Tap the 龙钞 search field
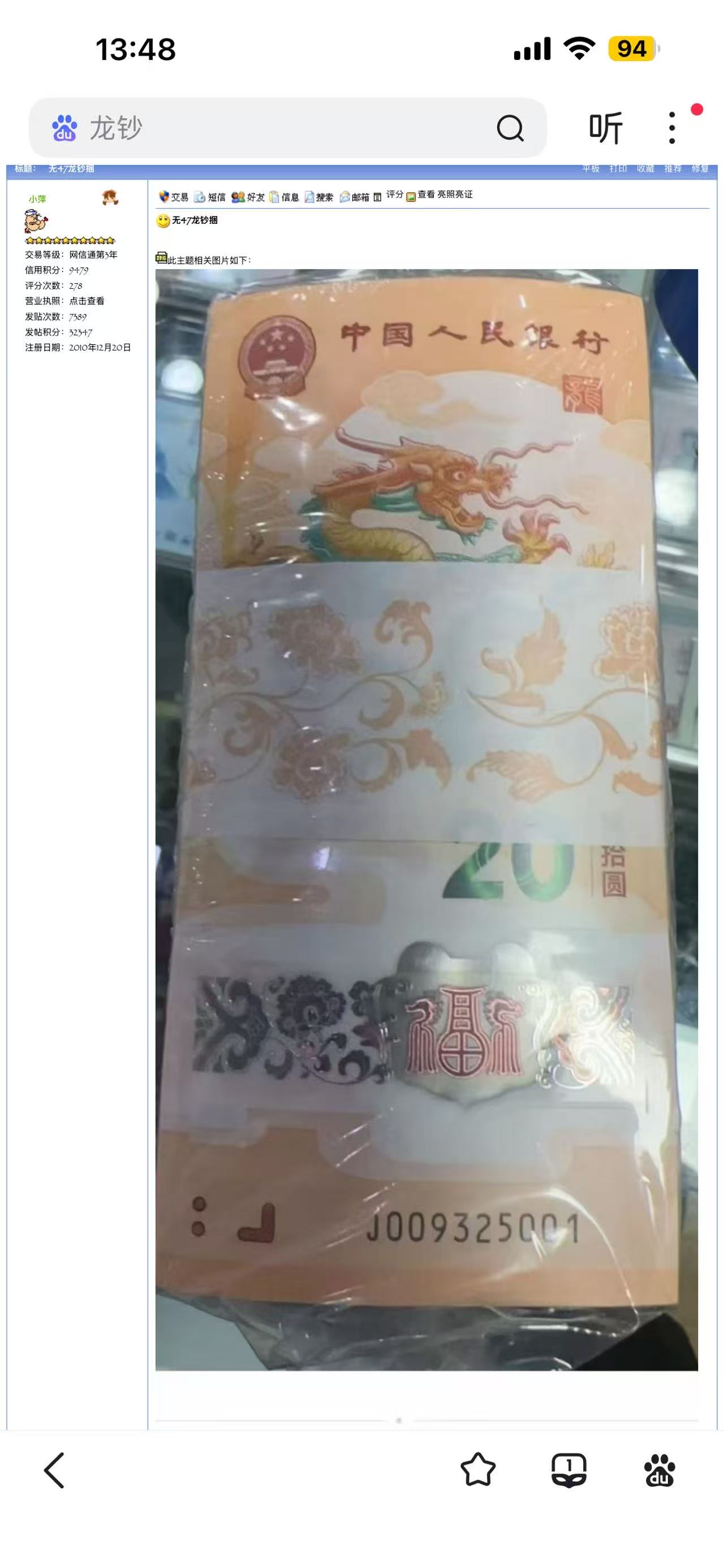The image size is (724, 1568). pos(287,128)
